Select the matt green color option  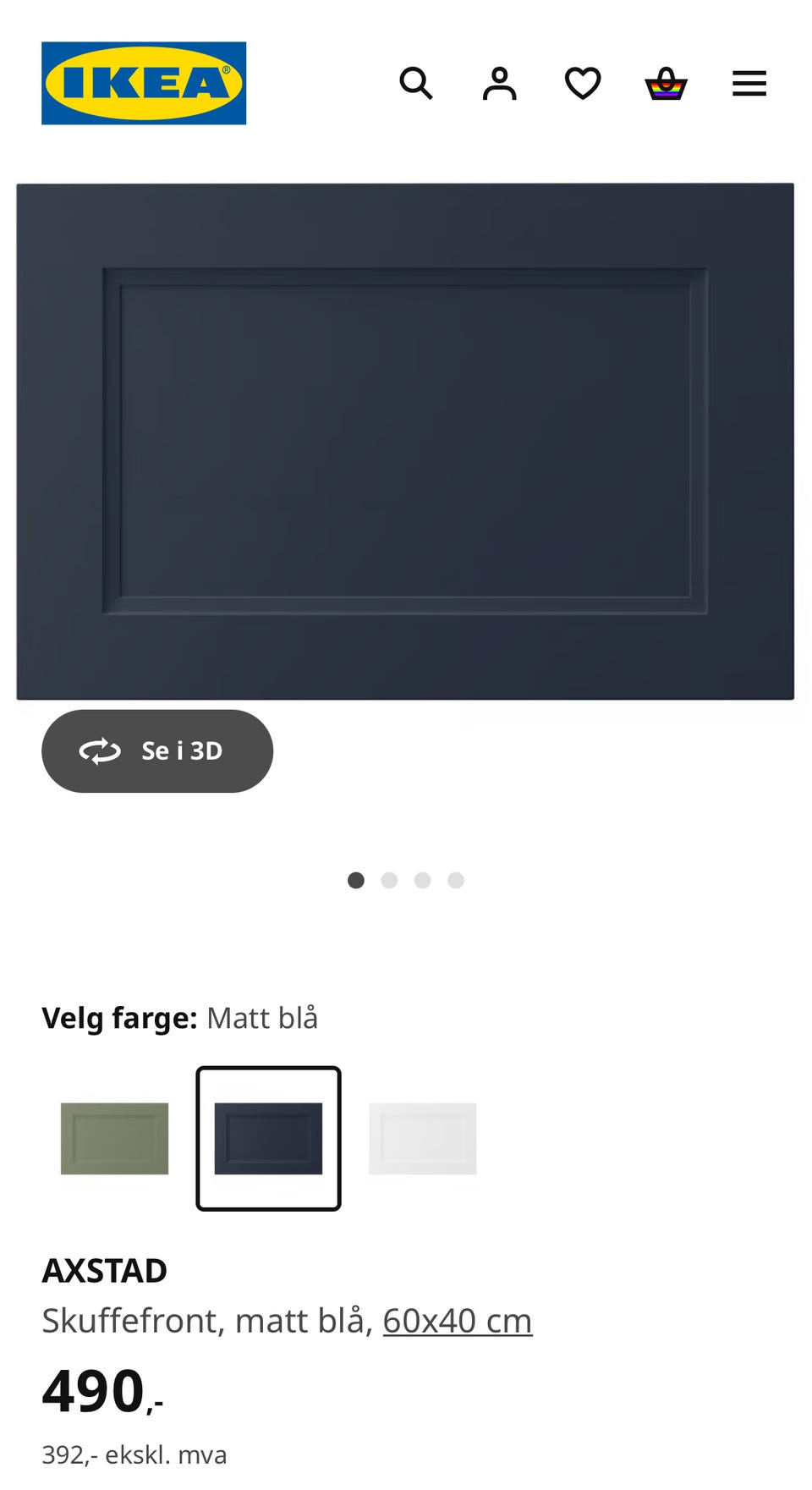pyautogui.click(x=113, y=1138)
